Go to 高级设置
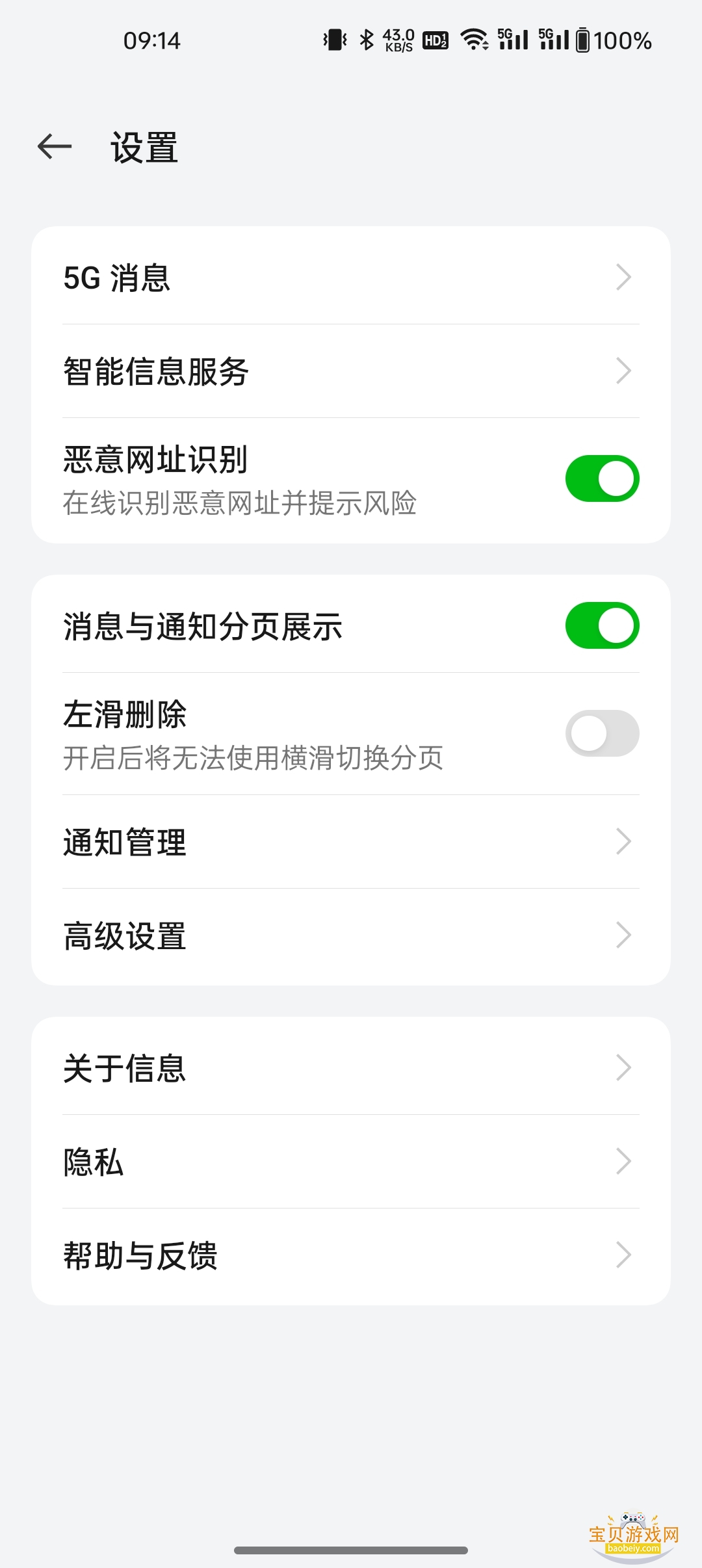This screenshot has width=702, height=1568. [351, 936]
